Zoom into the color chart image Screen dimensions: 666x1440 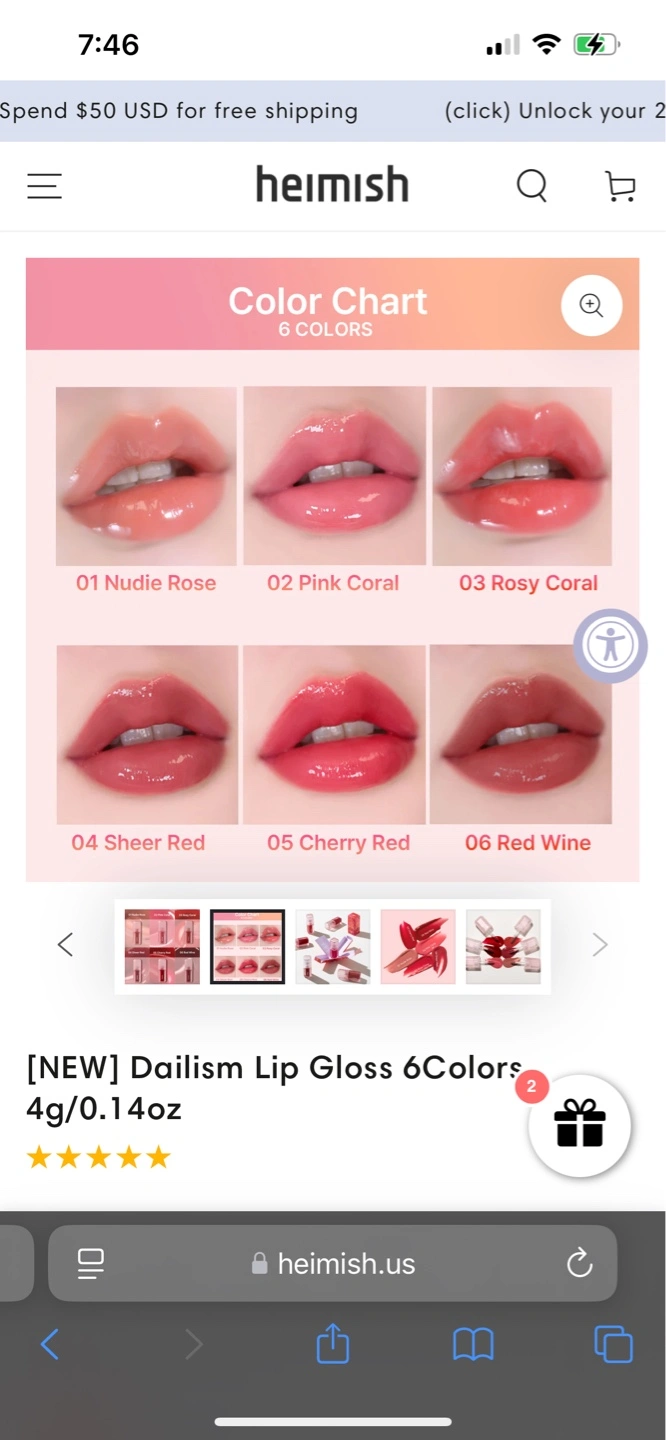pyautogui.click(x=591, y=306)
